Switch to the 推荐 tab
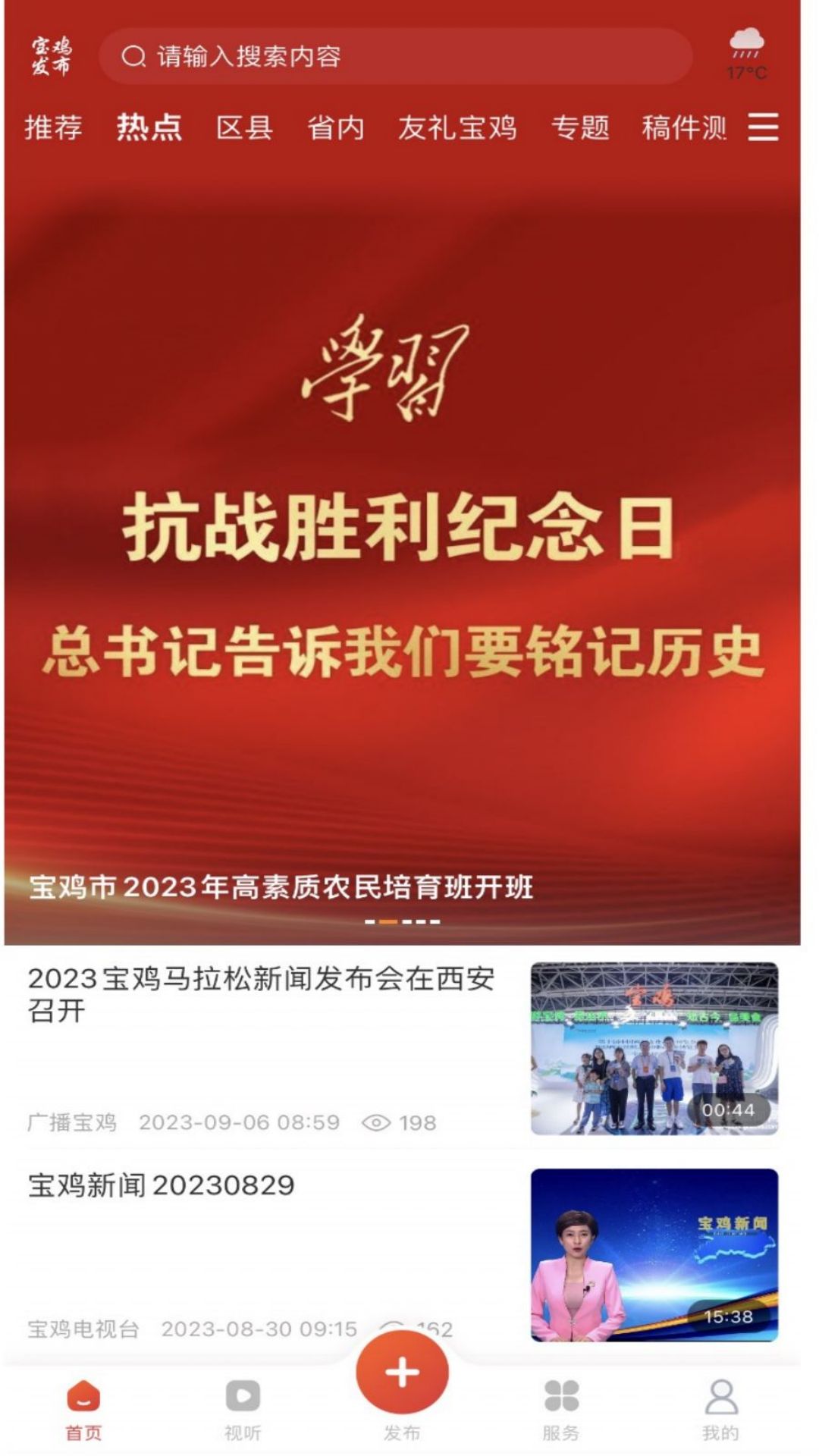 click(53, 127)
